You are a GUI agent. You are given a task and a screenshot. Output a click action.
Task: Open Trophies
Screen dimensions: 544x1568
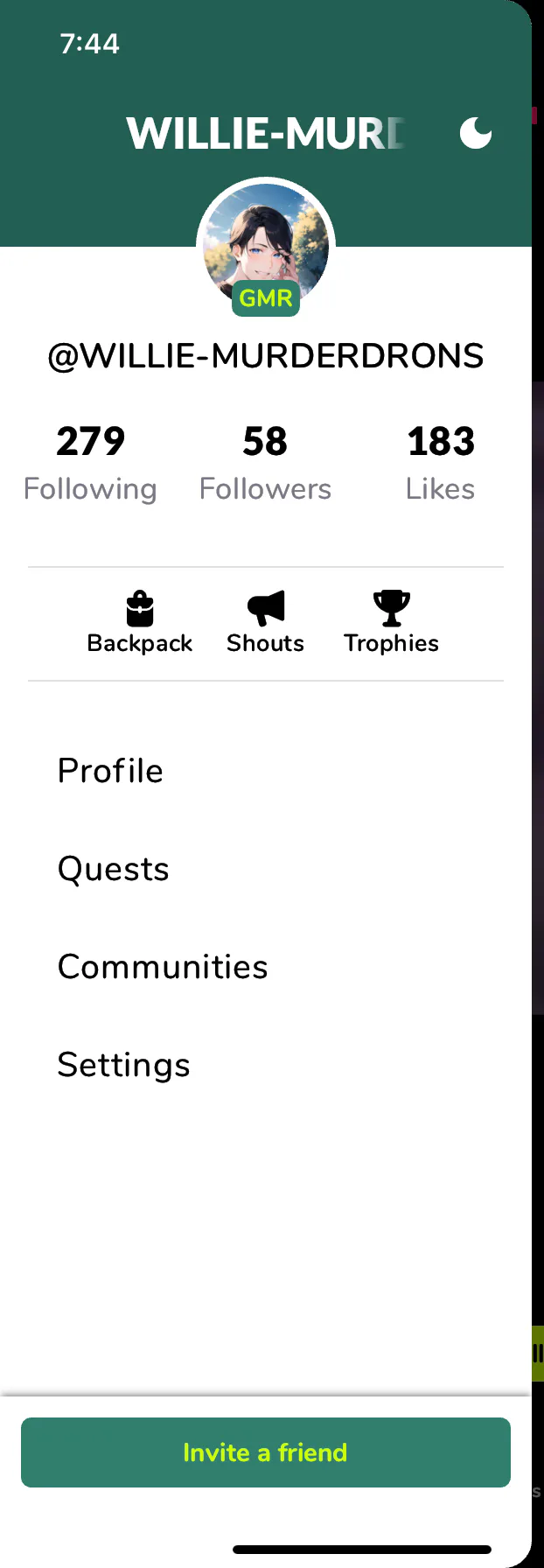(x=391, y=623)
